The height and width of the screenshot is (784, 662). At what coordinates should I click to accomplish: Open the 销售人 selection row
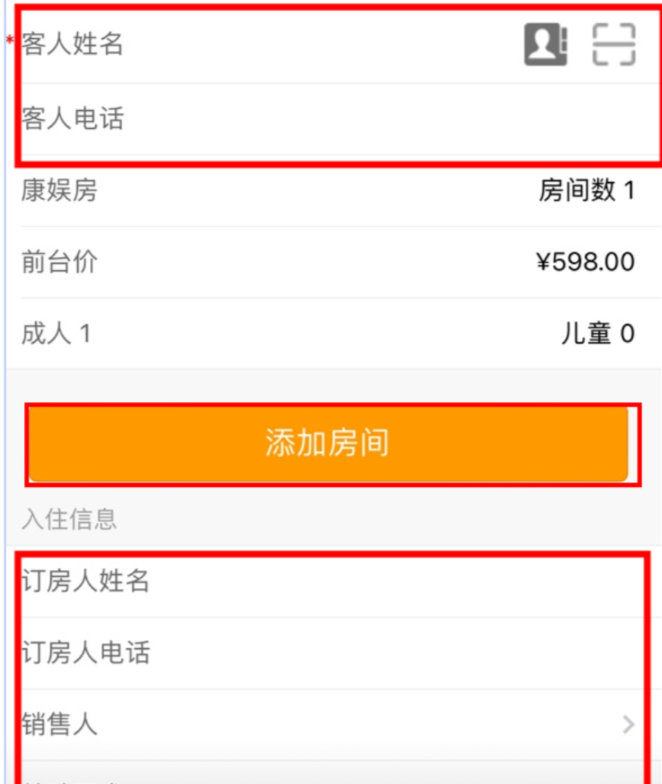coord(330,724)
